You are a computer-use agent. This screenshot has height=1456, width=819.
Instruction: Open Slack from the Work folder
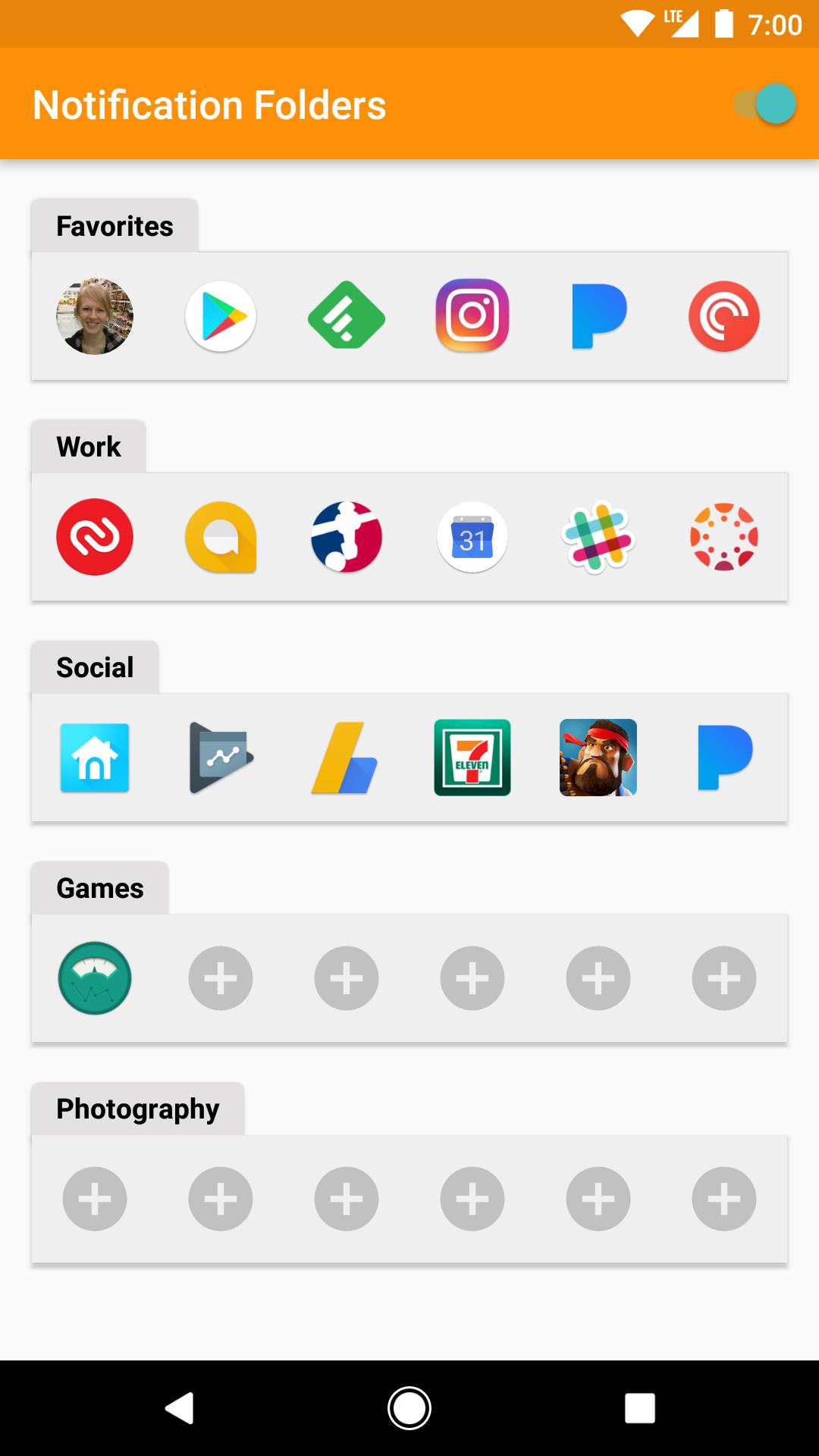(598, 537)
